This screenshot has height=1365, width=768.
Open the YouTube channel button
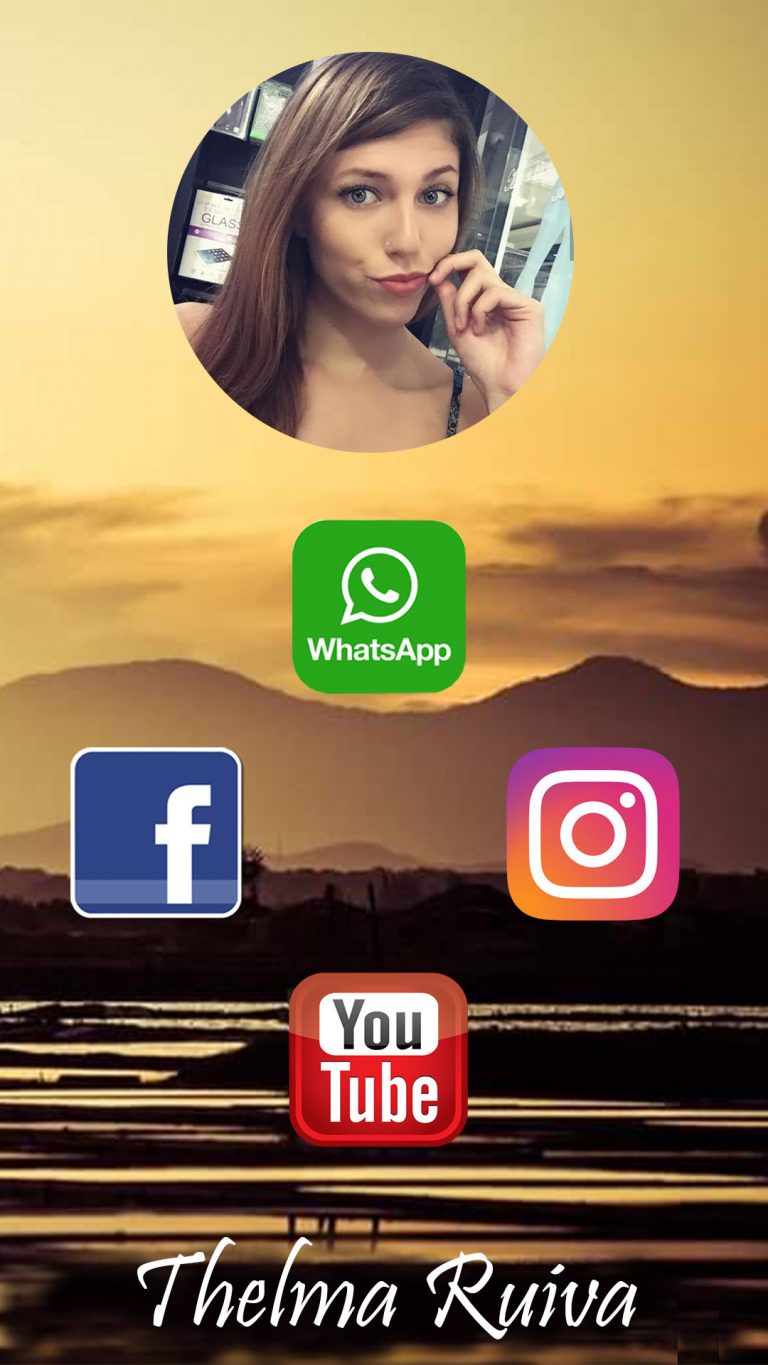379,1059
